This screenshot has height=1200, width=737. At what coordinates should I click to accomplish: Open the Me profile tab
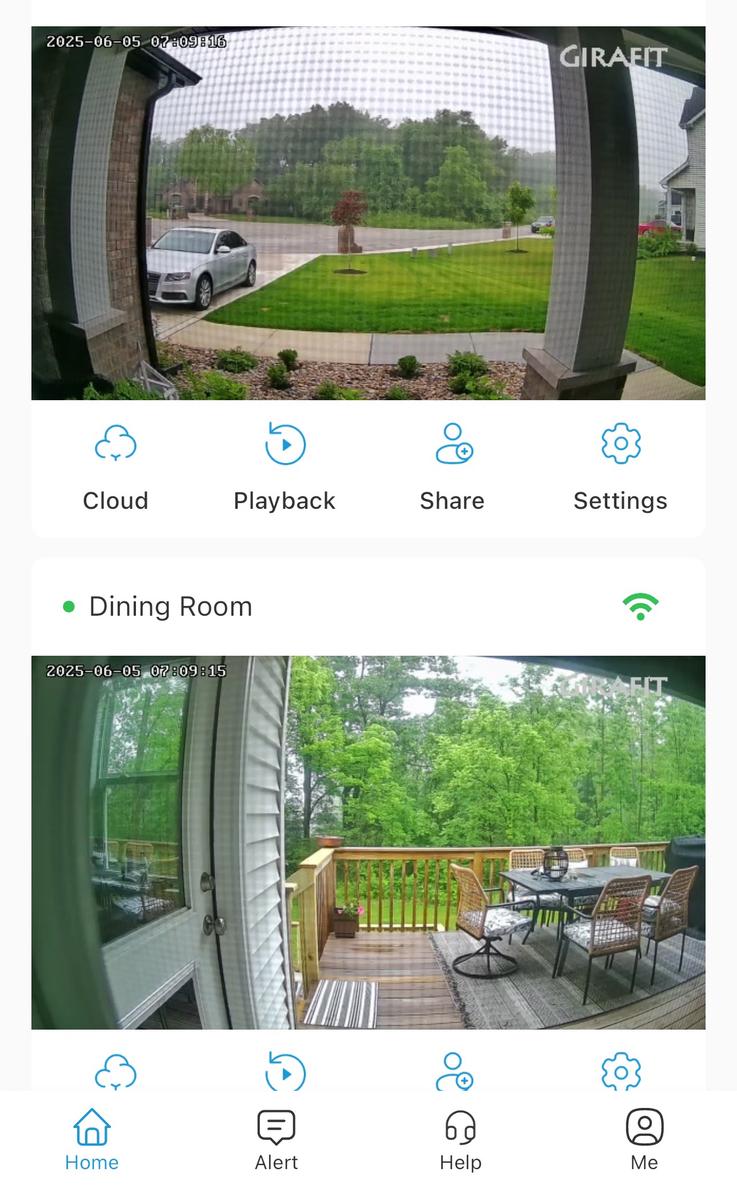[x=644, y=1140]
